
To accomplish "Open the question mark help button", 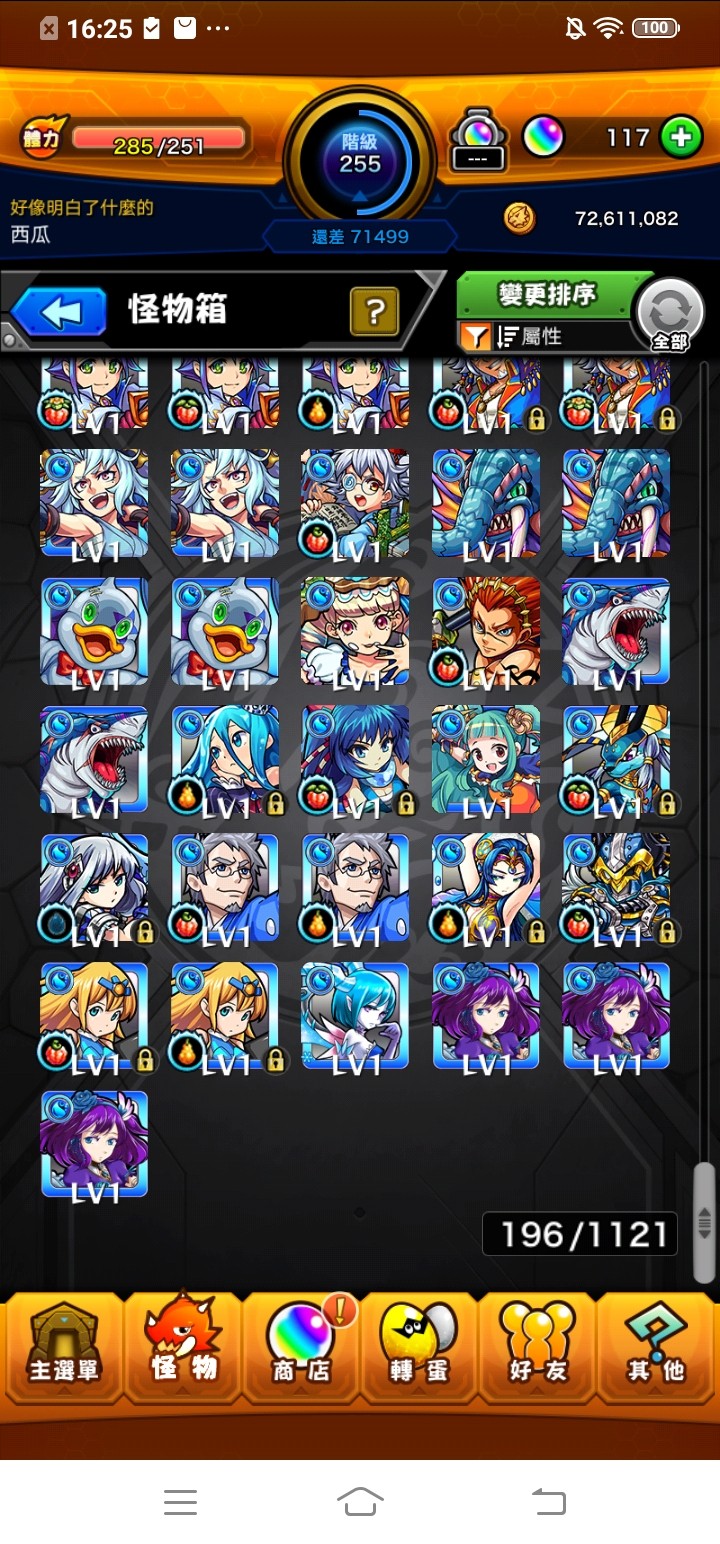I will coord(374,312).
